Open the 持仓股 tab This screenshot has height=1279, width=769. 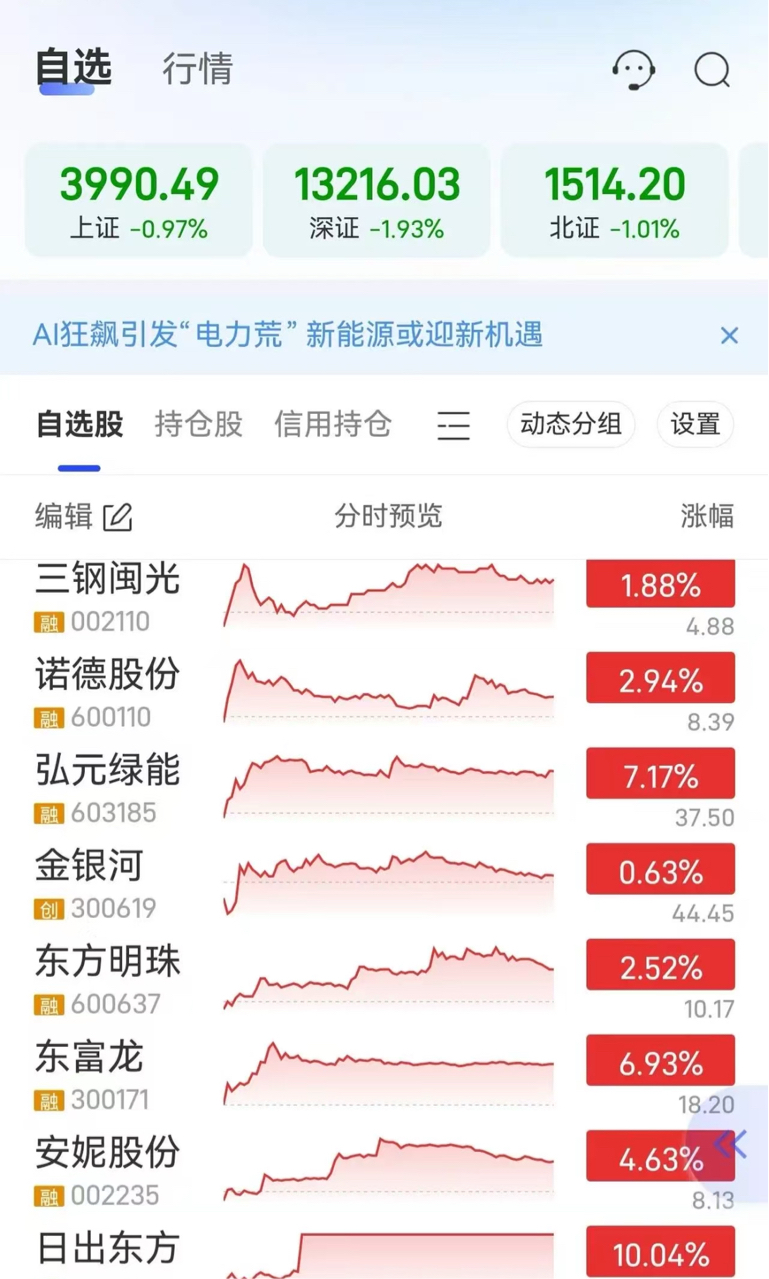(197, 424)
